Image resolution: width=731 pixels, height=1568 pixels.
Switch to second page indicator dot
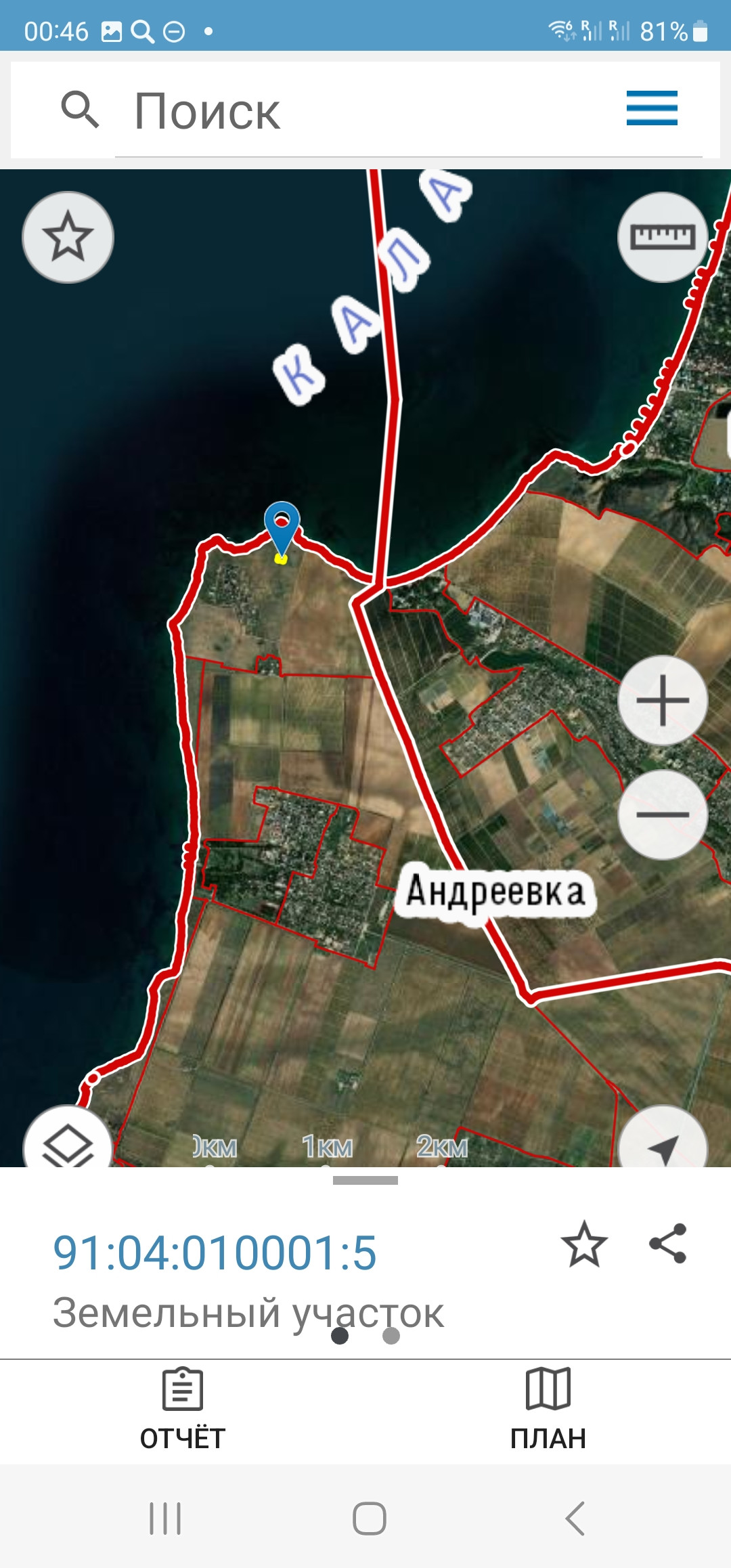tap(391, 1336)
